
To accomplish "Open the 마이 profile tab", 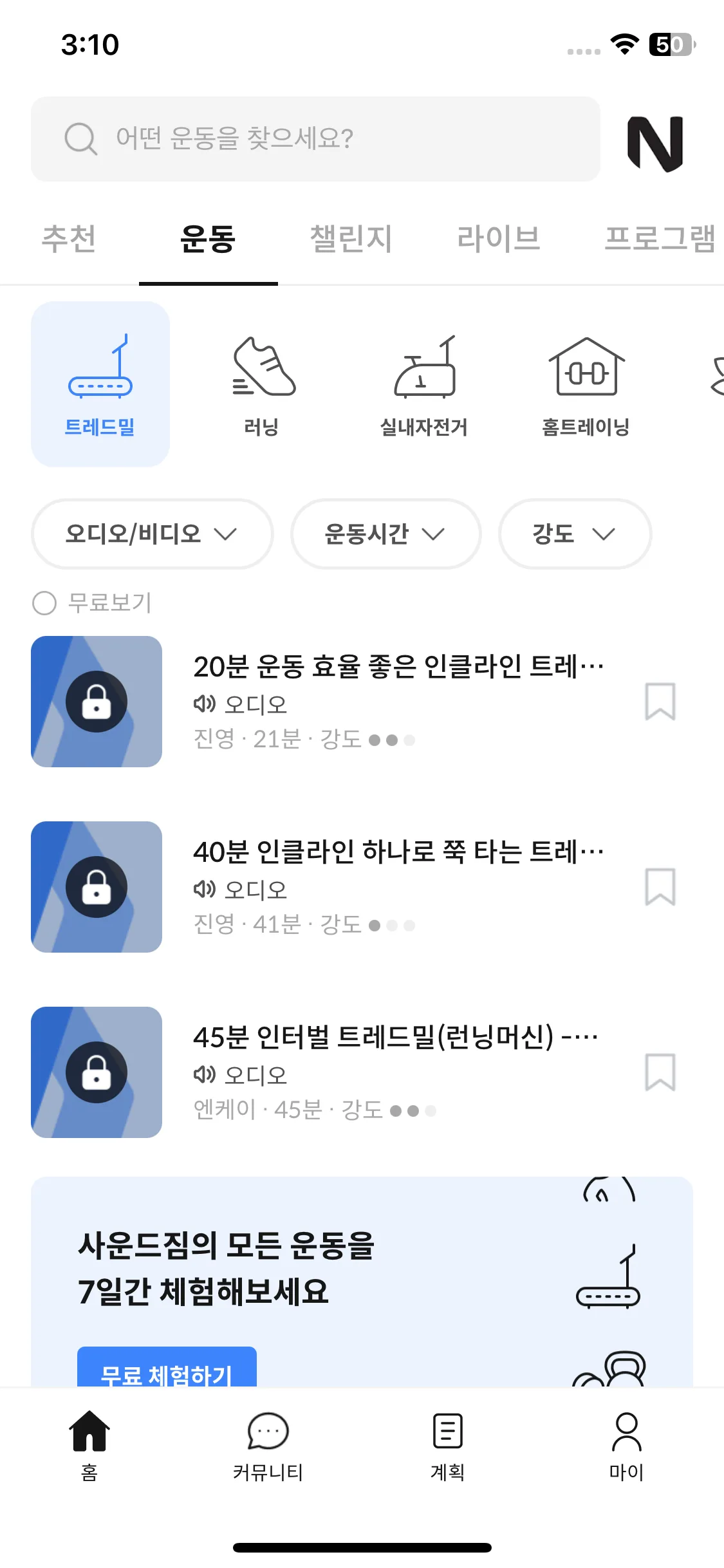I will coord(626,1445).
